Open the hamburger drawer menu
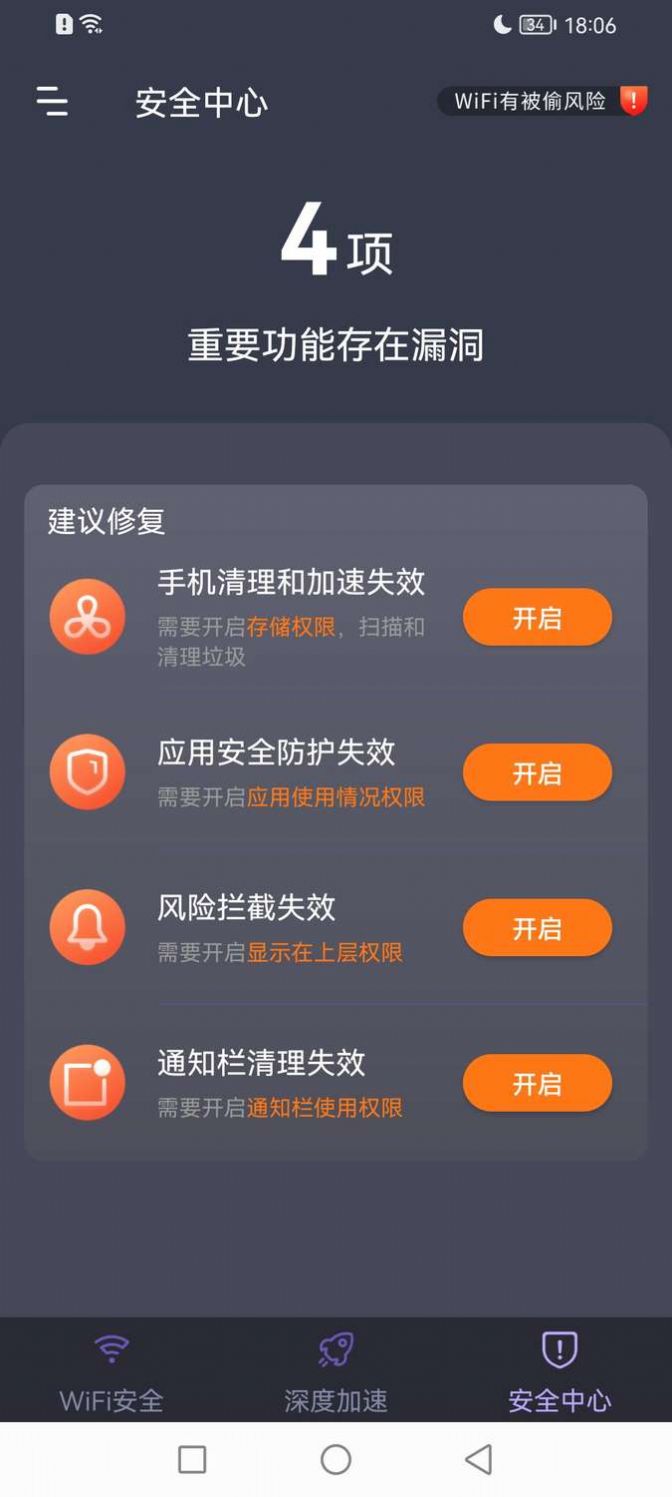This screenshot has height=1497, width=672. click(52, 101)
